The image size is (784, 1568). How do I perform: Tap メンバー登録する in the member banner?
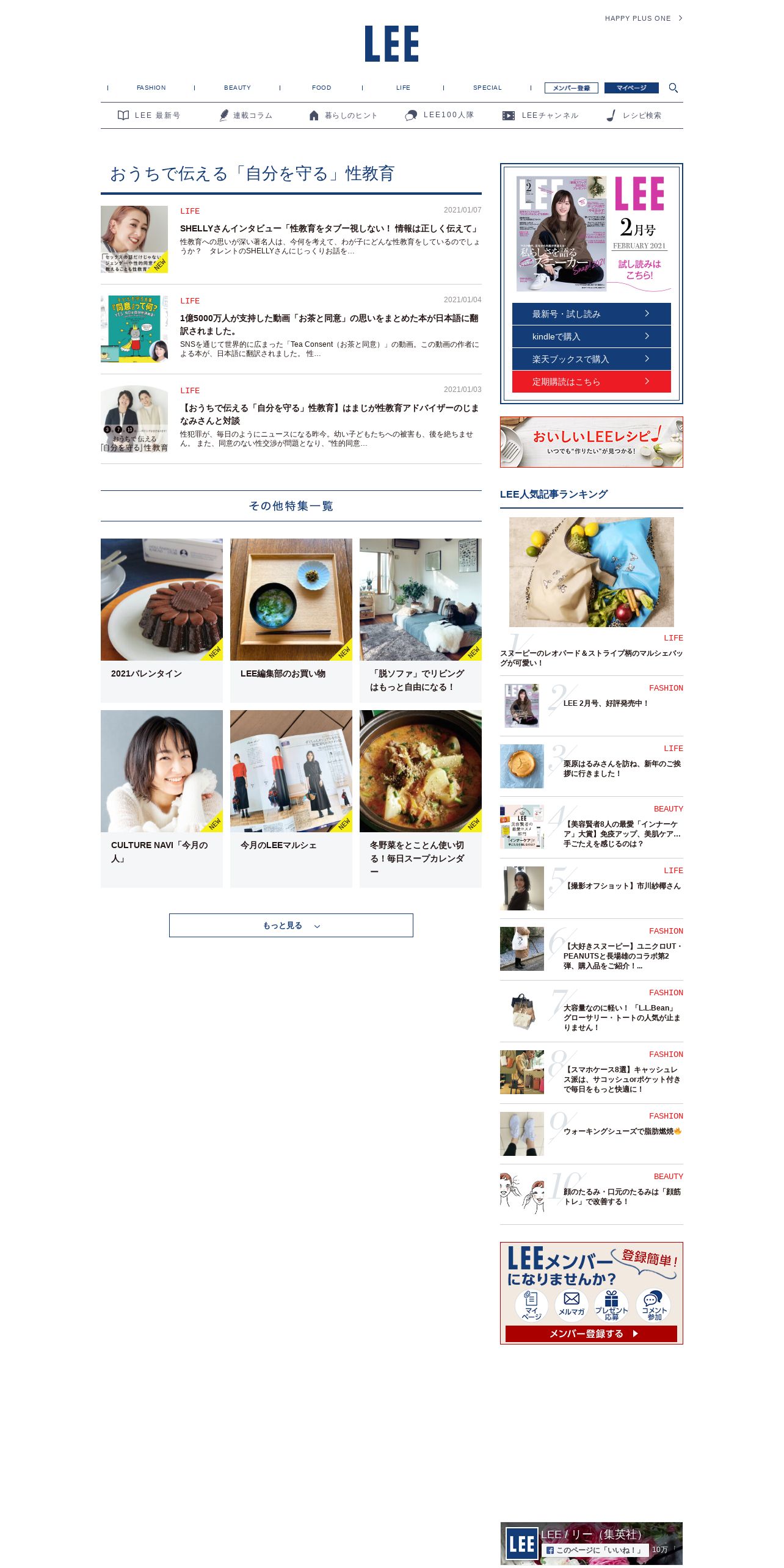591,1334
